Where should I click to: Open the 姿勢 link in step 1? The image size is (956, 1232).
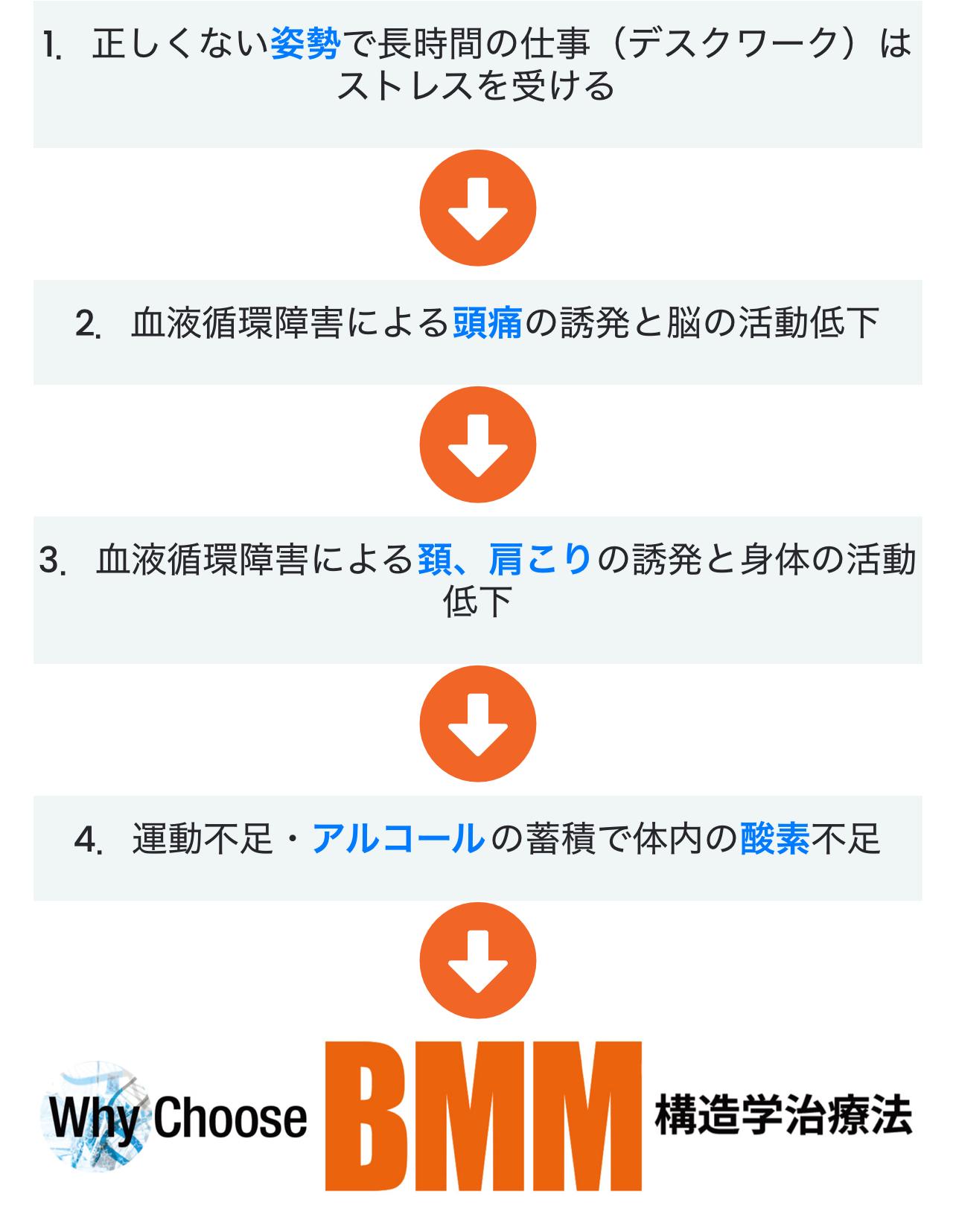305,45
